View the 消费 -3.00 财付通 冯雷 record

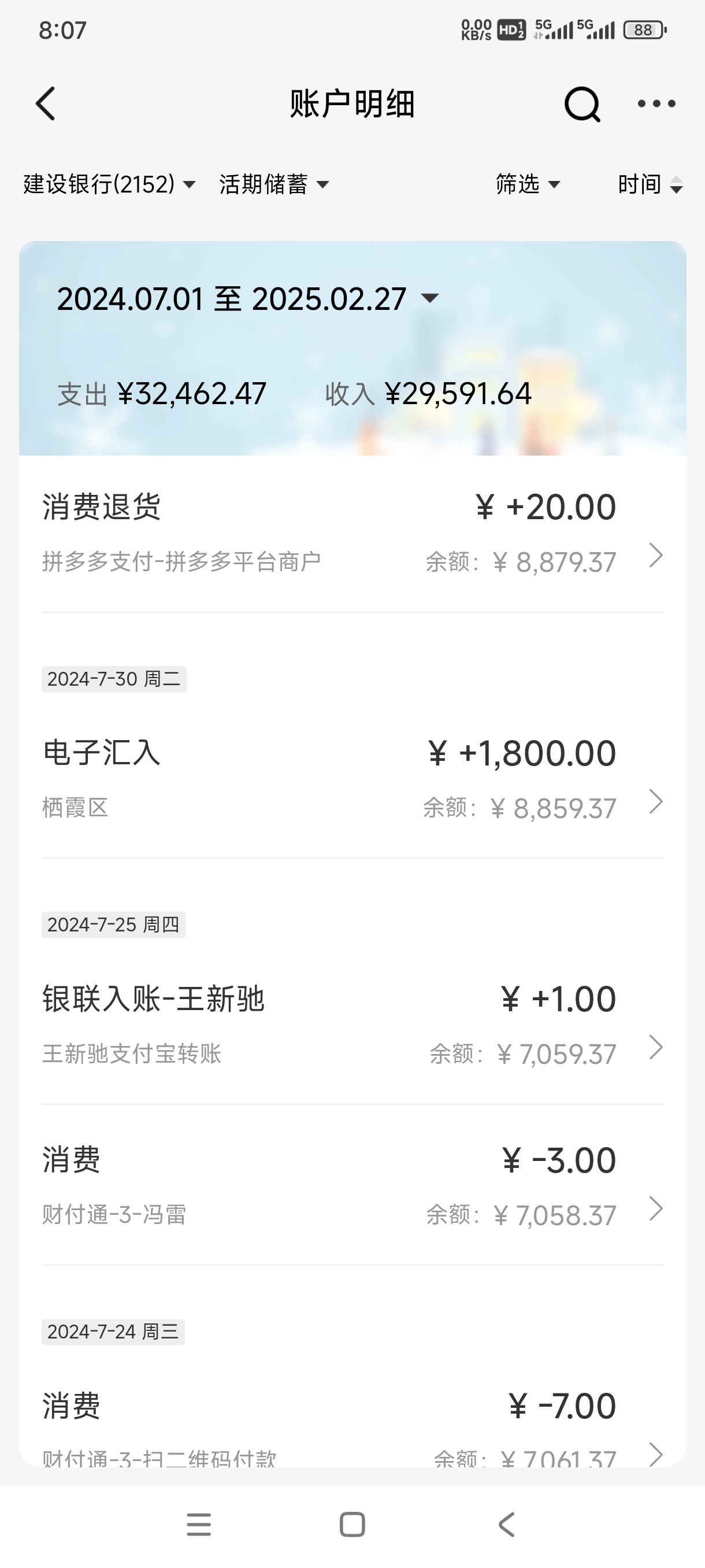point(352,1186)
